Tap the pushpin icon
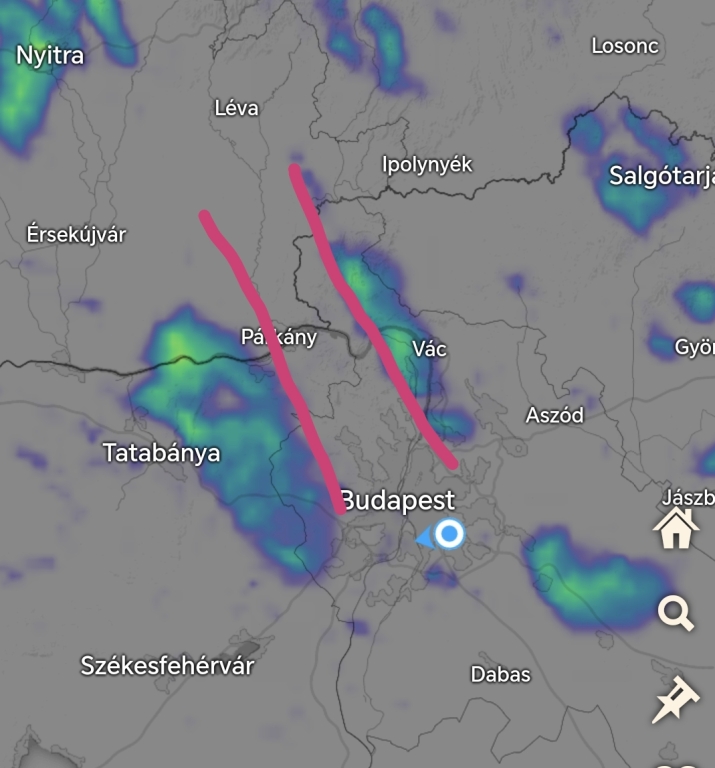 coord(675,698)
